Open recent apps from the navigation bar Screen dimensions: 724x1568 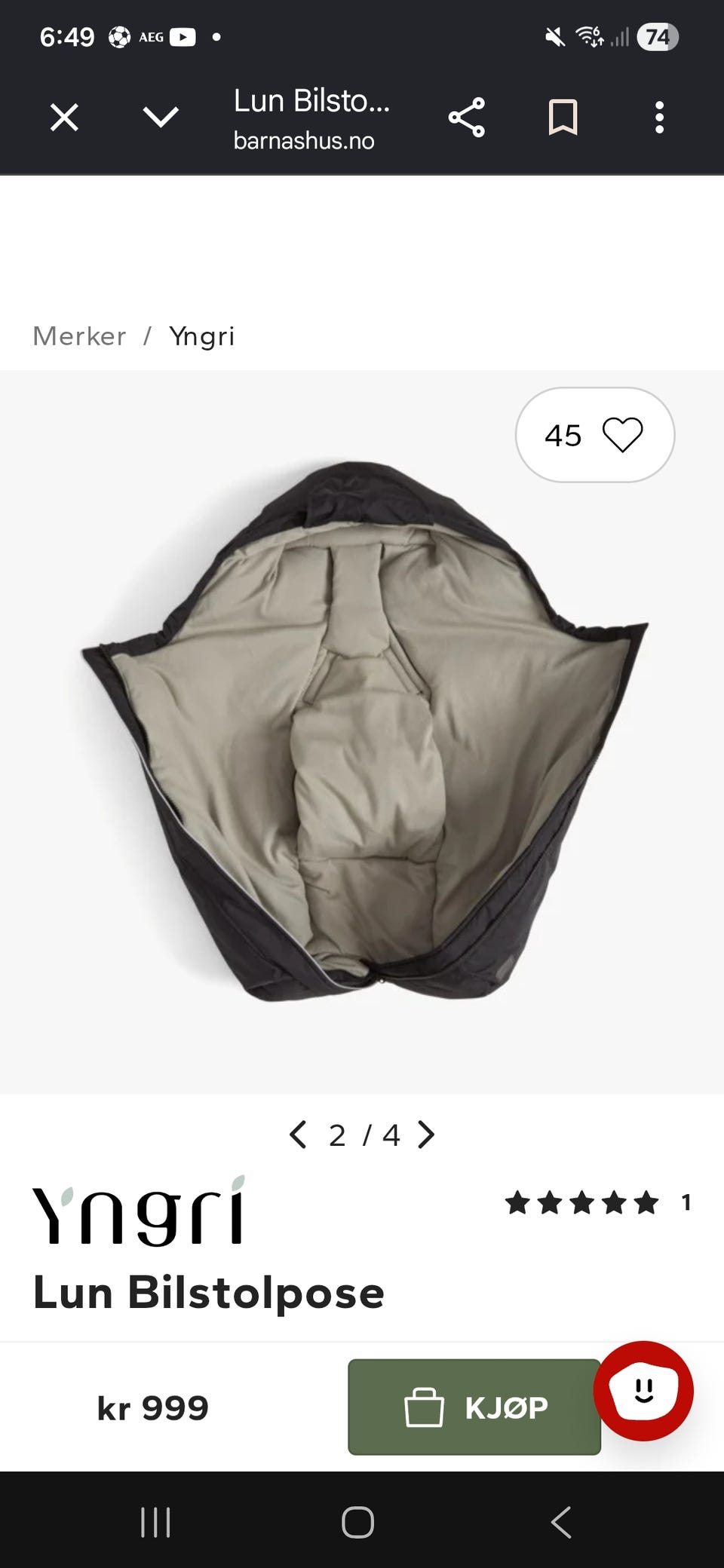(155, 1522)
